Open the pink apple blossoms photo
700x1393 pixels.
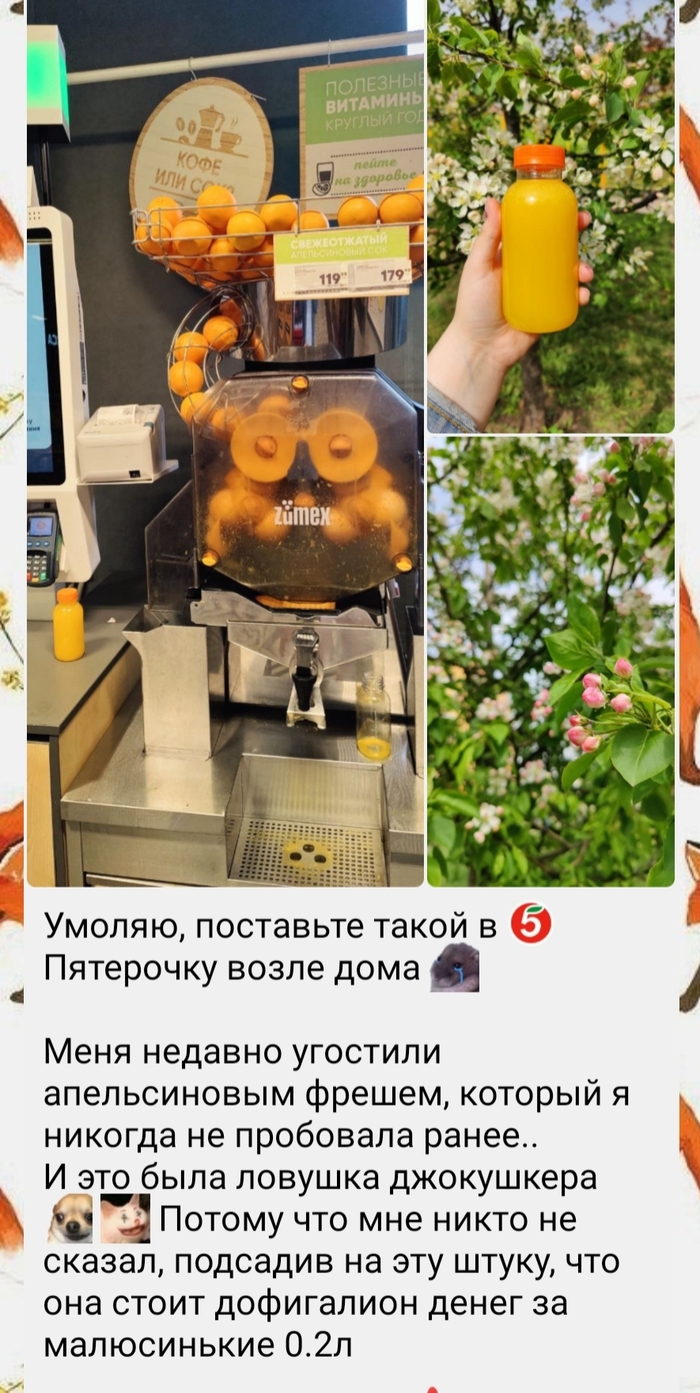click(551, 662)
